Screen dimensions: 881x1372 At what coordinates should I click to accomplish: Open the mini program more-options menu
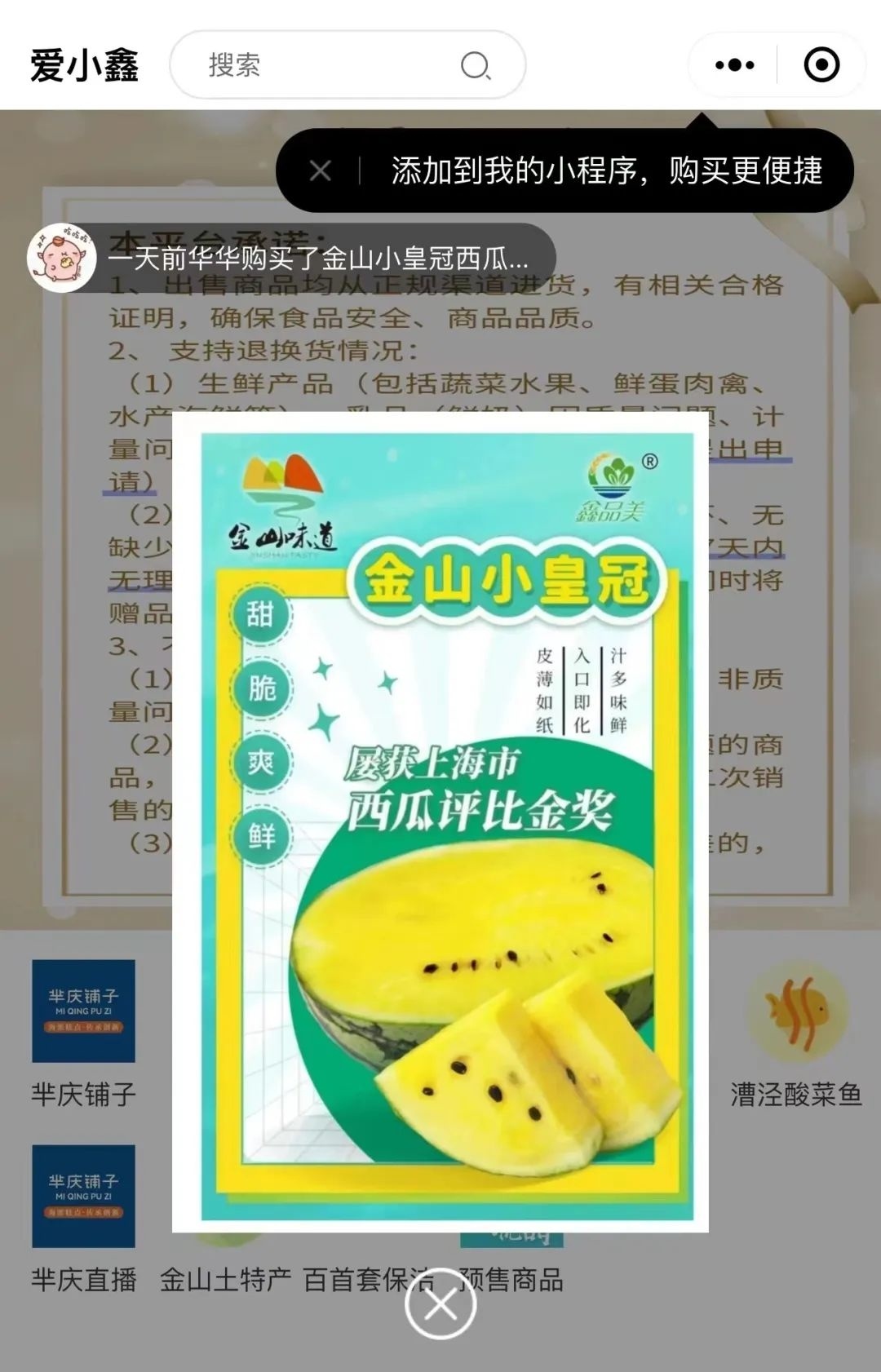tap(734, 65)
